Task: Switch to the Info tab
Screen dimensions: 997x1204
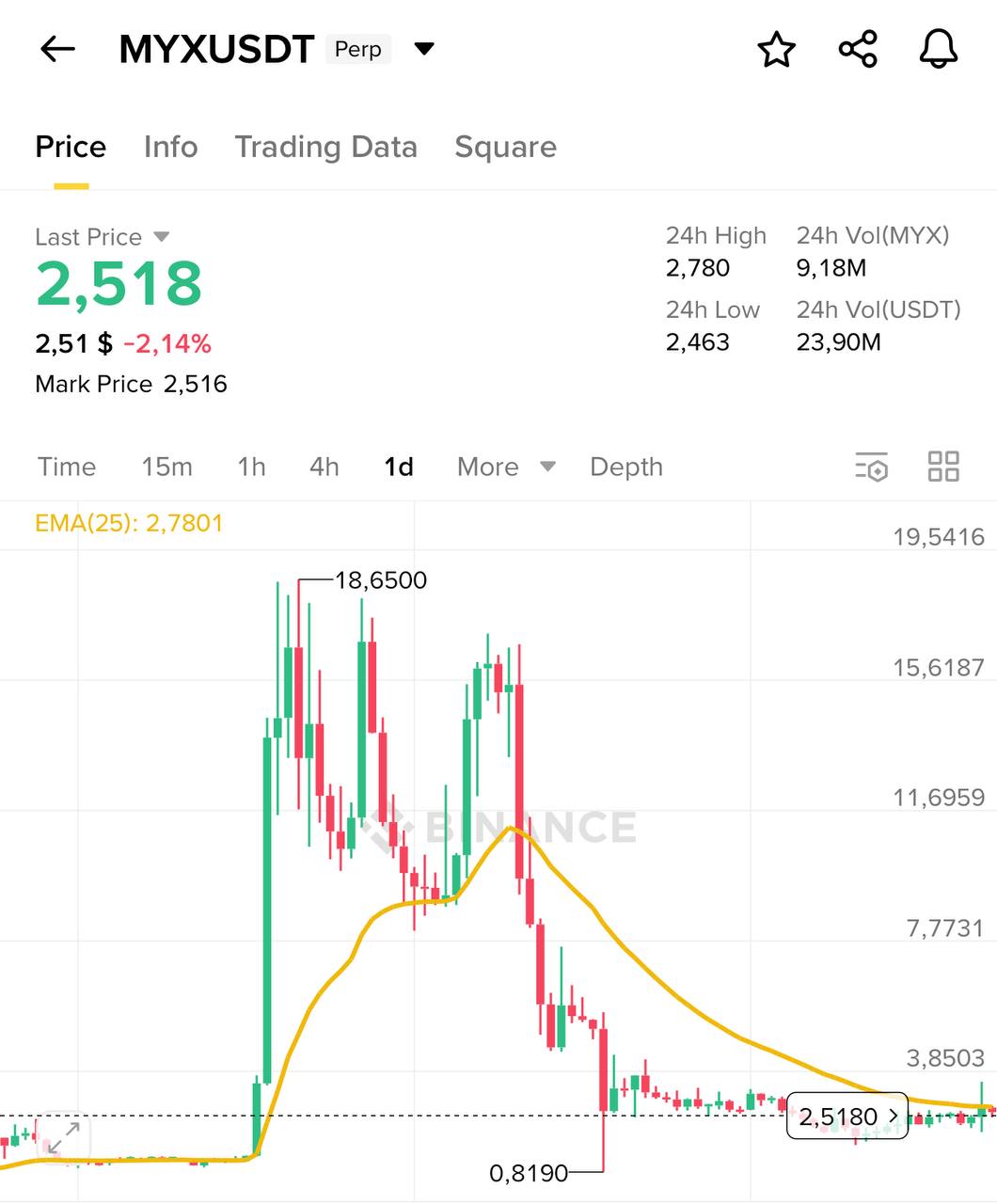Action: 170,147
